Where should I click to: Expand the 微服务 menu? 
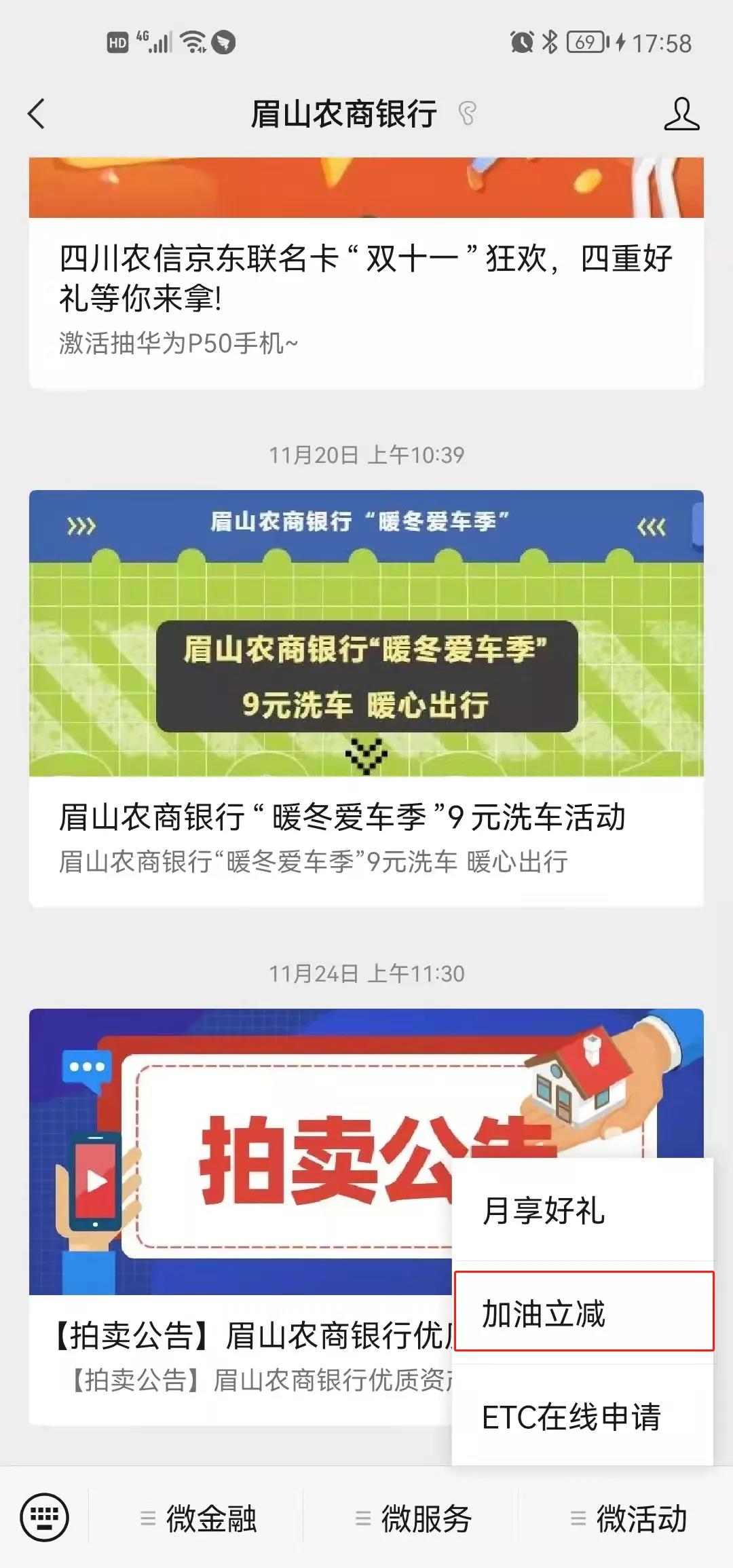pyautogui.click(x=412, y=1518)
